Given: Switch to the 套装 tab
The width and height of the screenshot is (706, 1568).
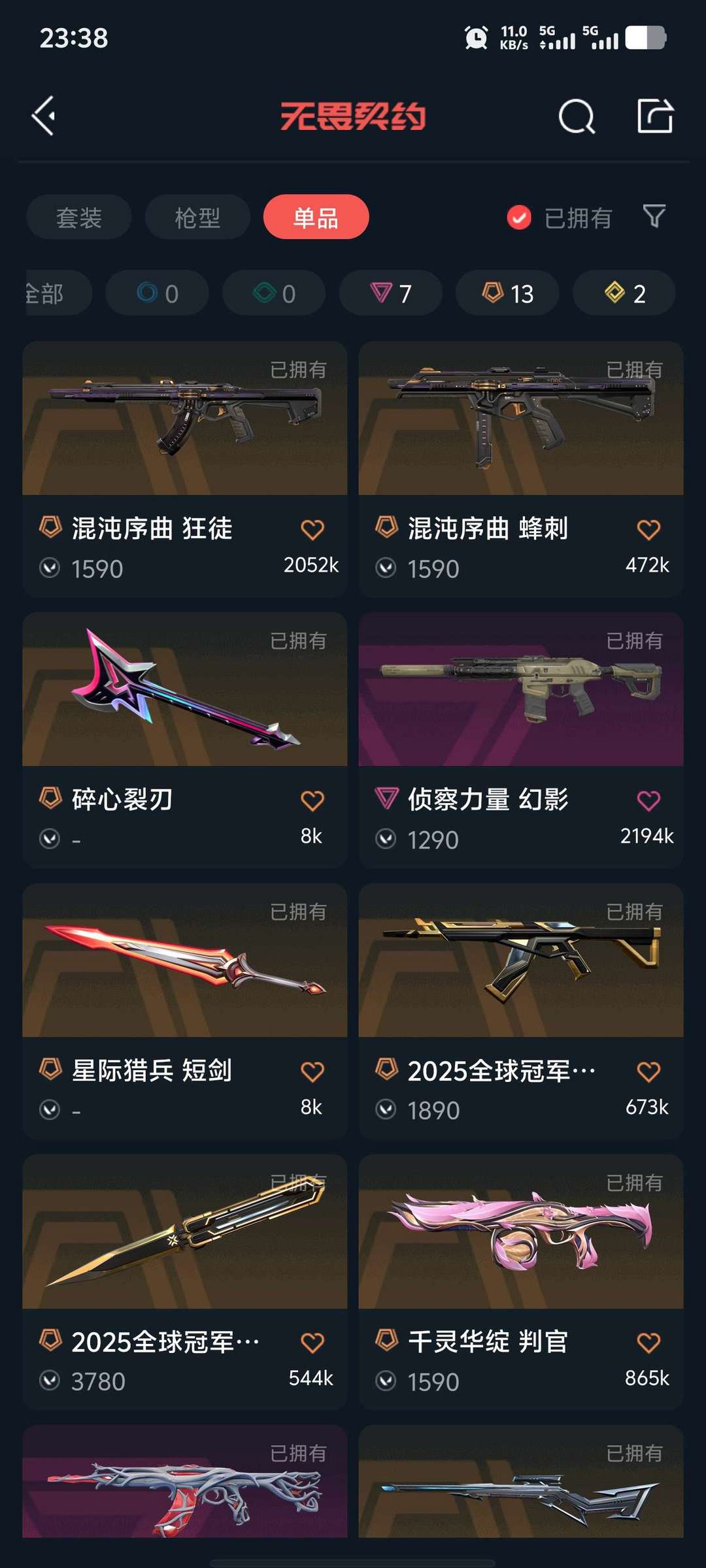Looking at the screenshot, I should click(x=78, y=218).
